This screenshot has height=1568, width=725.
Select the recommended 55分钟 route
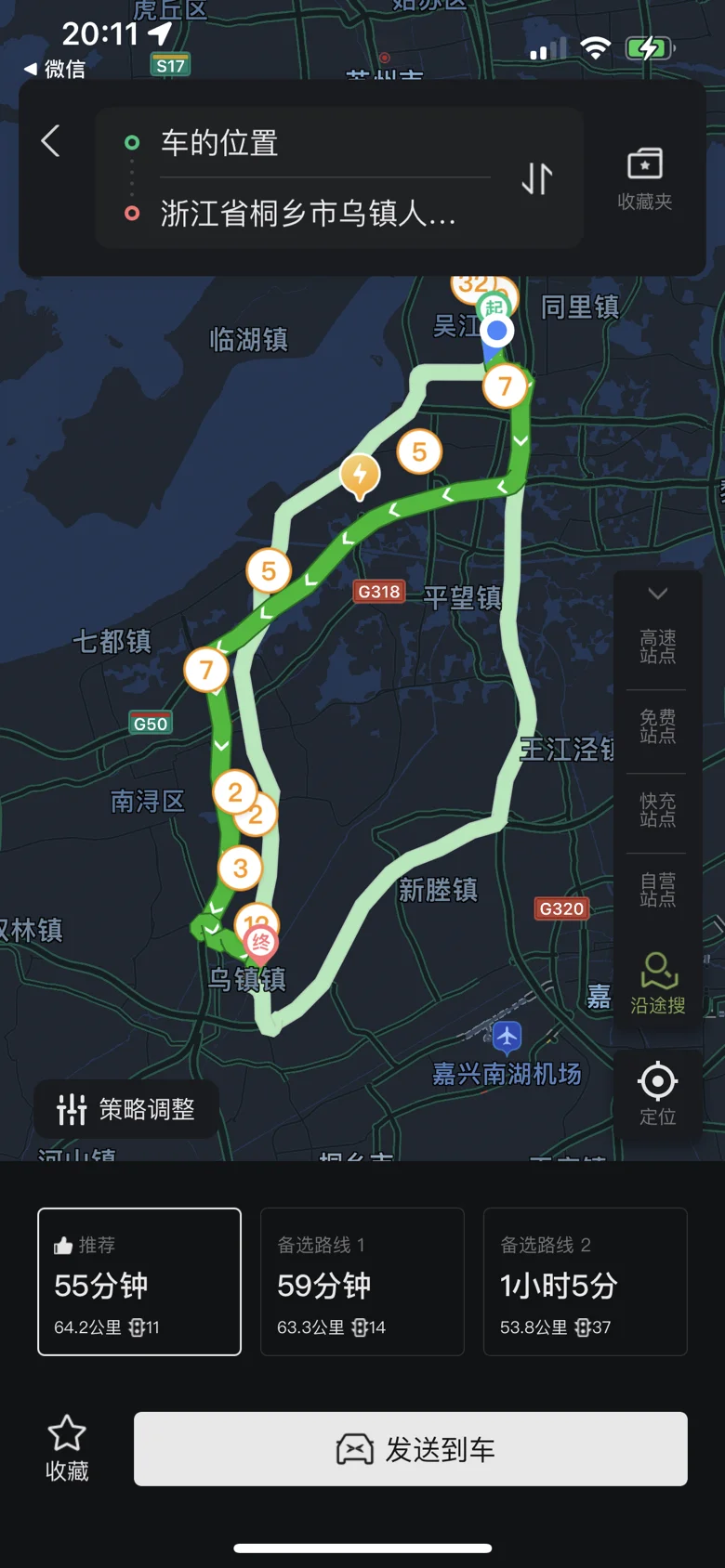(x=139, y=1282)
